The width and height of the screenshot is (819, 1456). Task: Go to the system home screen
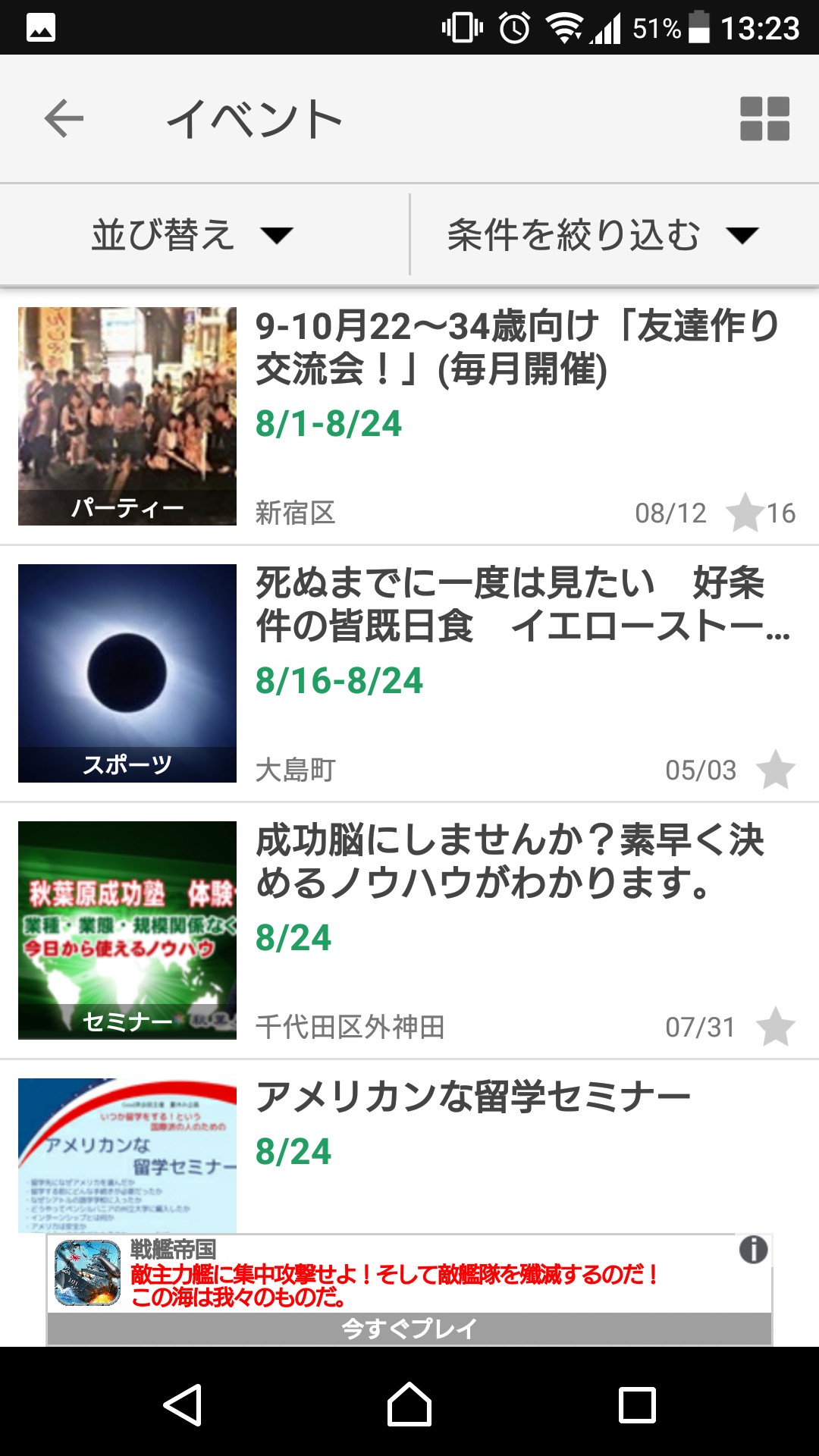coord(409,1404)
